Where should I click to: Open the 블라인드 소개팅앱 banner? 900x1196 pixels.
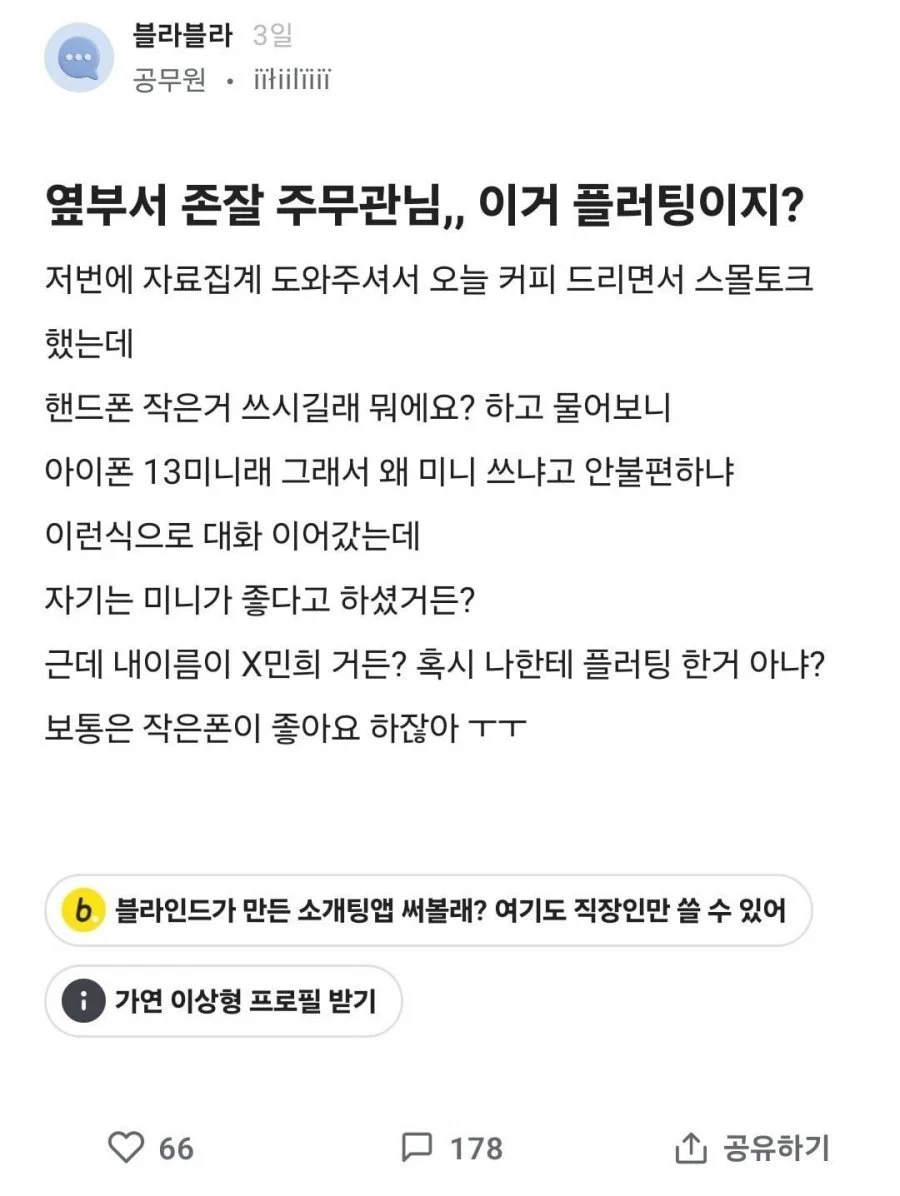pyautogui.click(x=428, y=910)
